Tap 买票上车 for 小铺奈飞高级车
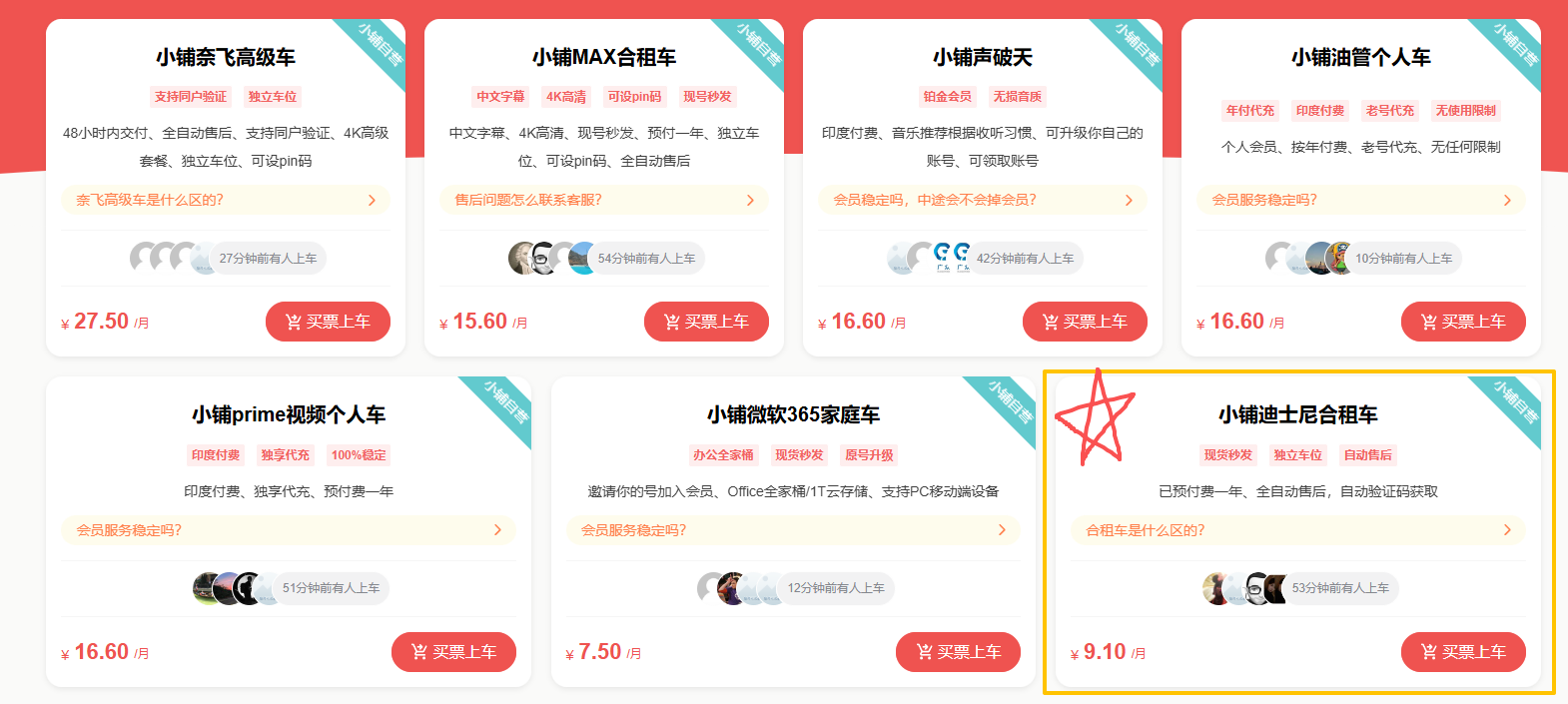 (328, 322)
